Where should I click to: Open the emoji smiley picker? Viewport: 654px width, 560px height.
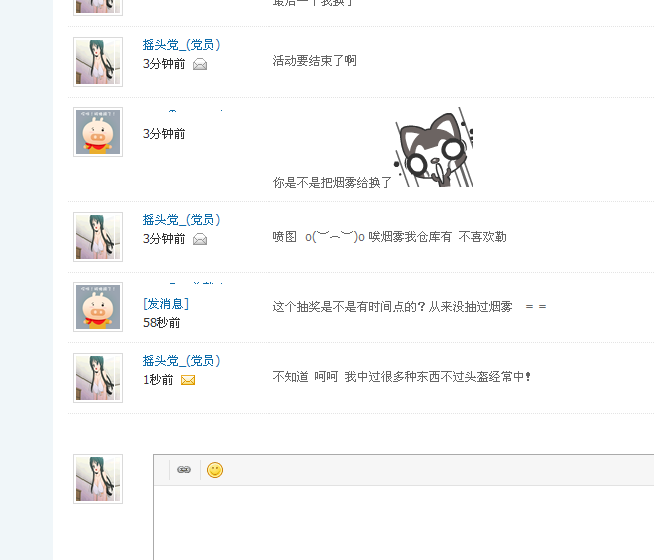[x=215, y=470]
